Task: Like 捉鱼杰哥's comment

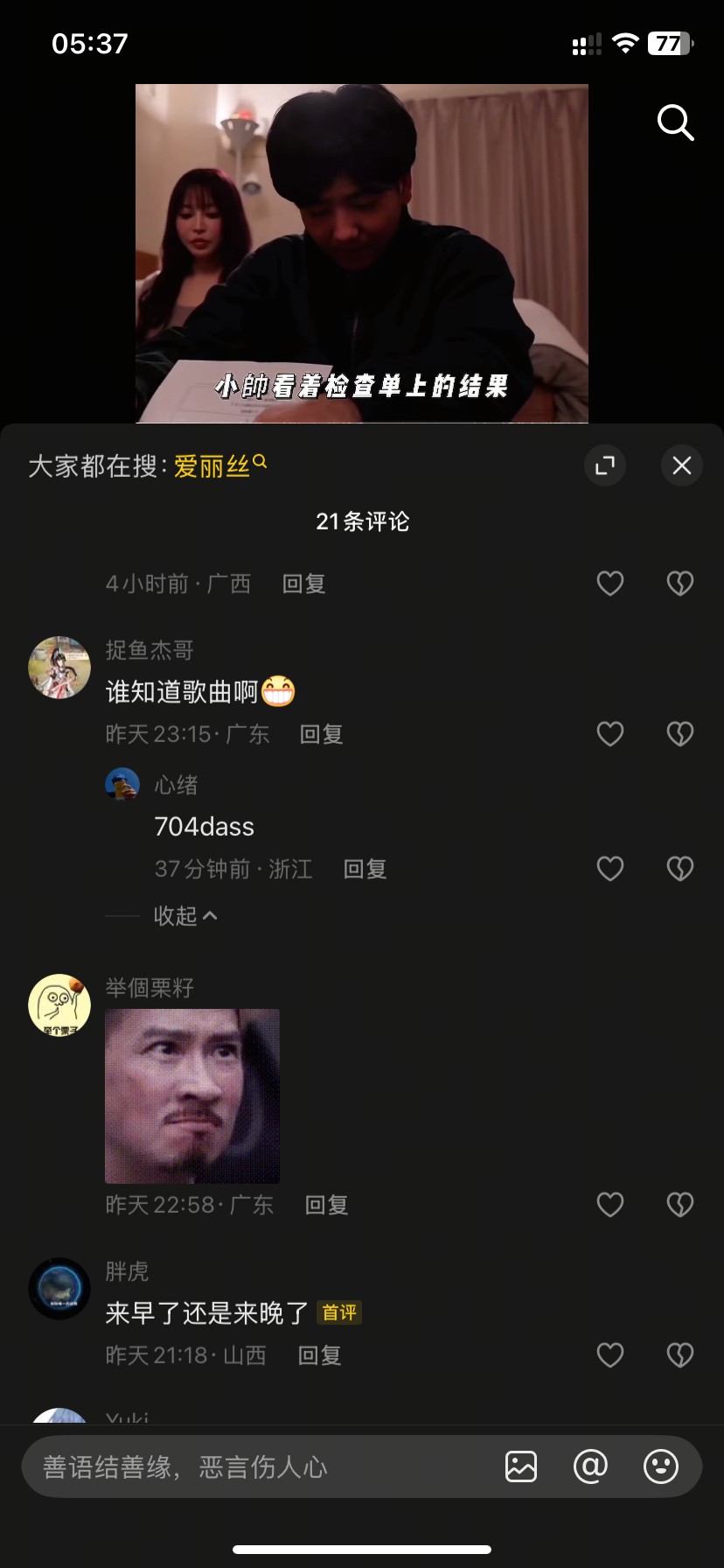Action: click(x=610, y=734)
